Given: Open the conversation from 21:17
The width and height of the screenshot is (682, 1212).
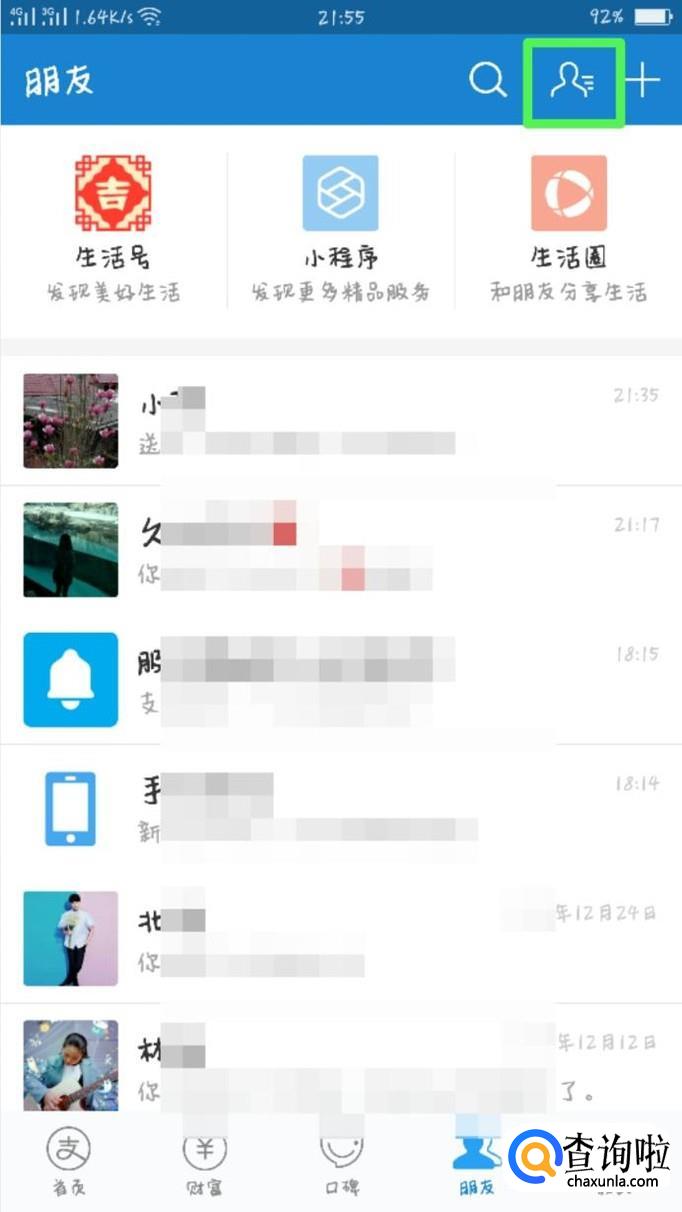Looking at the screenshot, I should (340, 549).
